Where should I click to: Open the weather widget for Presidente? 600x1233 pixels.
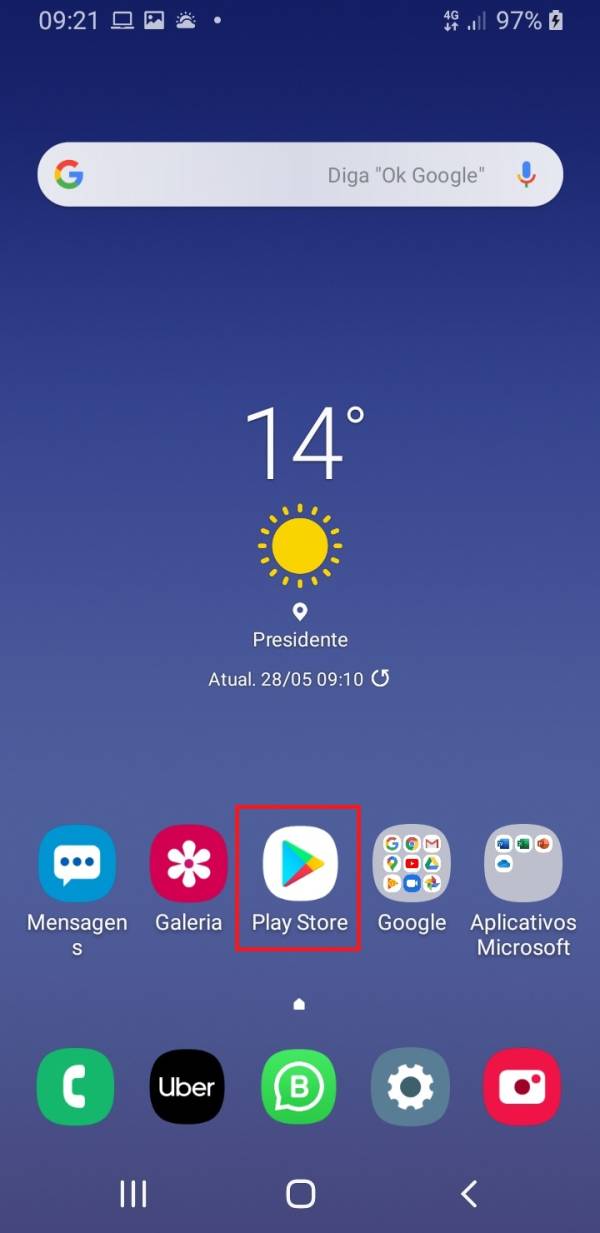tap(299, 545)
